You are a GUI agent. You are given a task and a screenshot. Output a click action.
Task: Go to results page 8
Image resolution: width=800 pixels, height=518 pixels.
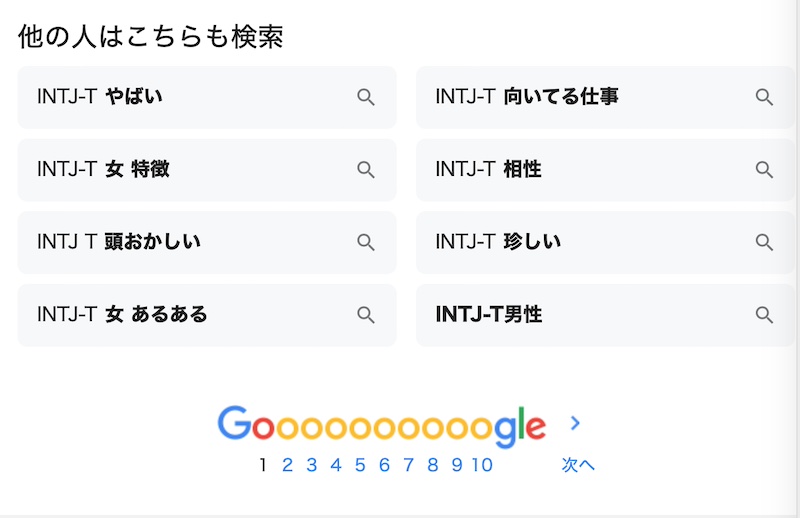(x=433, y=464)
